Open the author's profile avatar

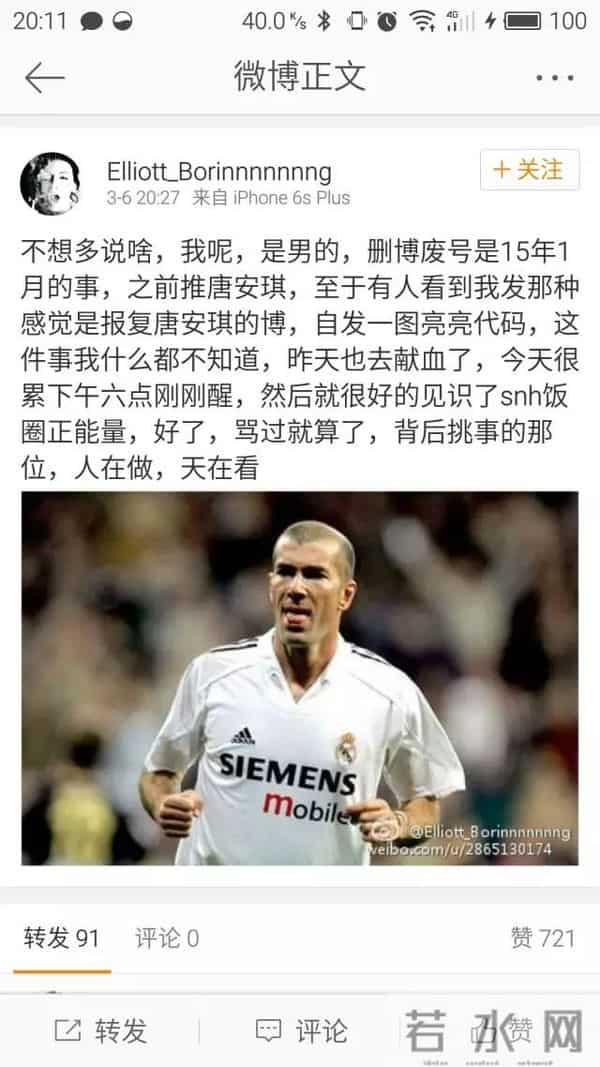(x=50, y=184)
